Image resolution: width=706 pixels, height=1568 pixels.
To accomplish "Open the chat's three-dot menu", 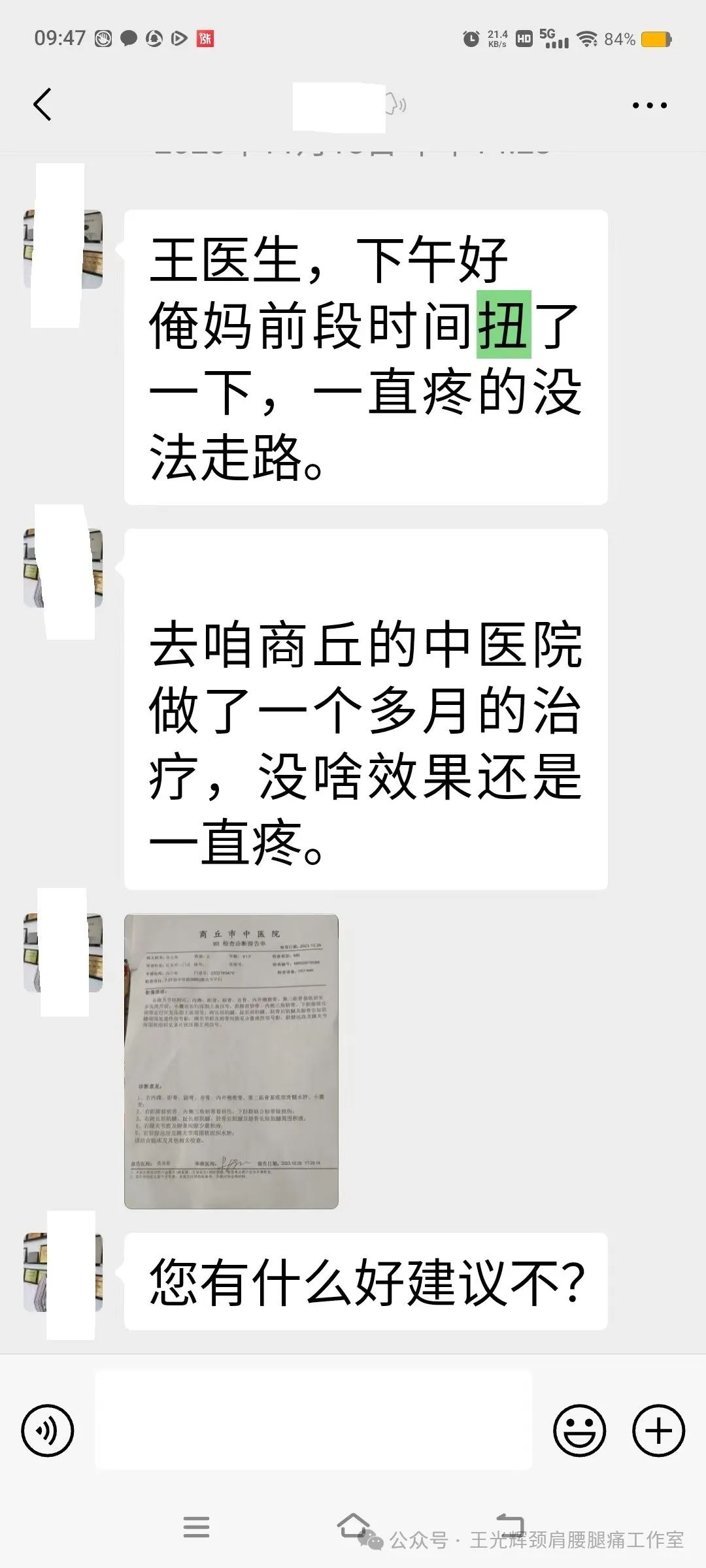I will 649,105.
